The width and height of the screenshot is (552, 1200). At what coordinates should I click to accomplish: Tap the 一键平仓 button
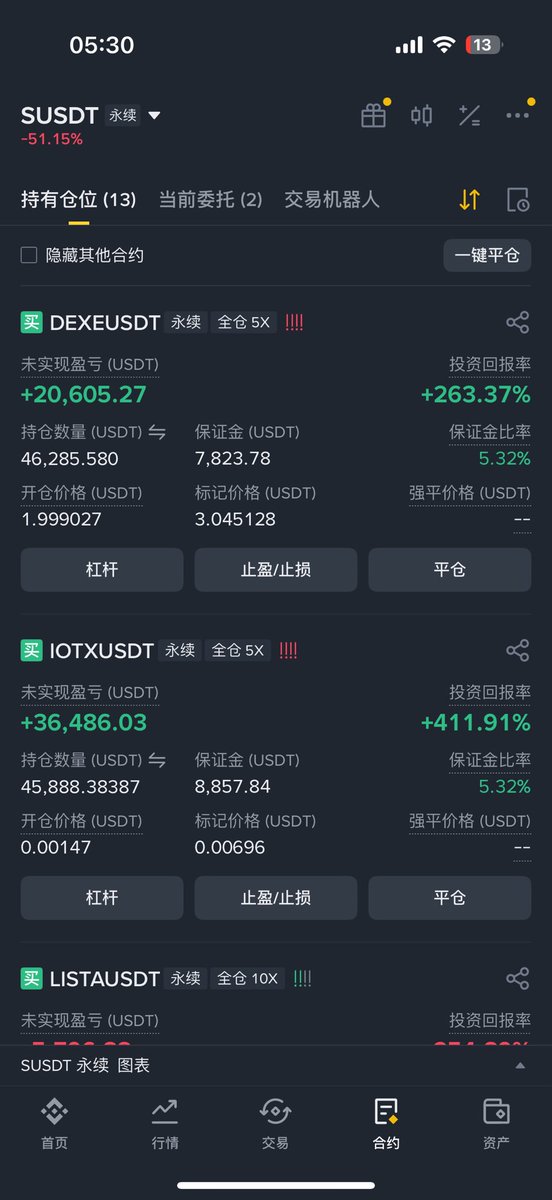487,255
